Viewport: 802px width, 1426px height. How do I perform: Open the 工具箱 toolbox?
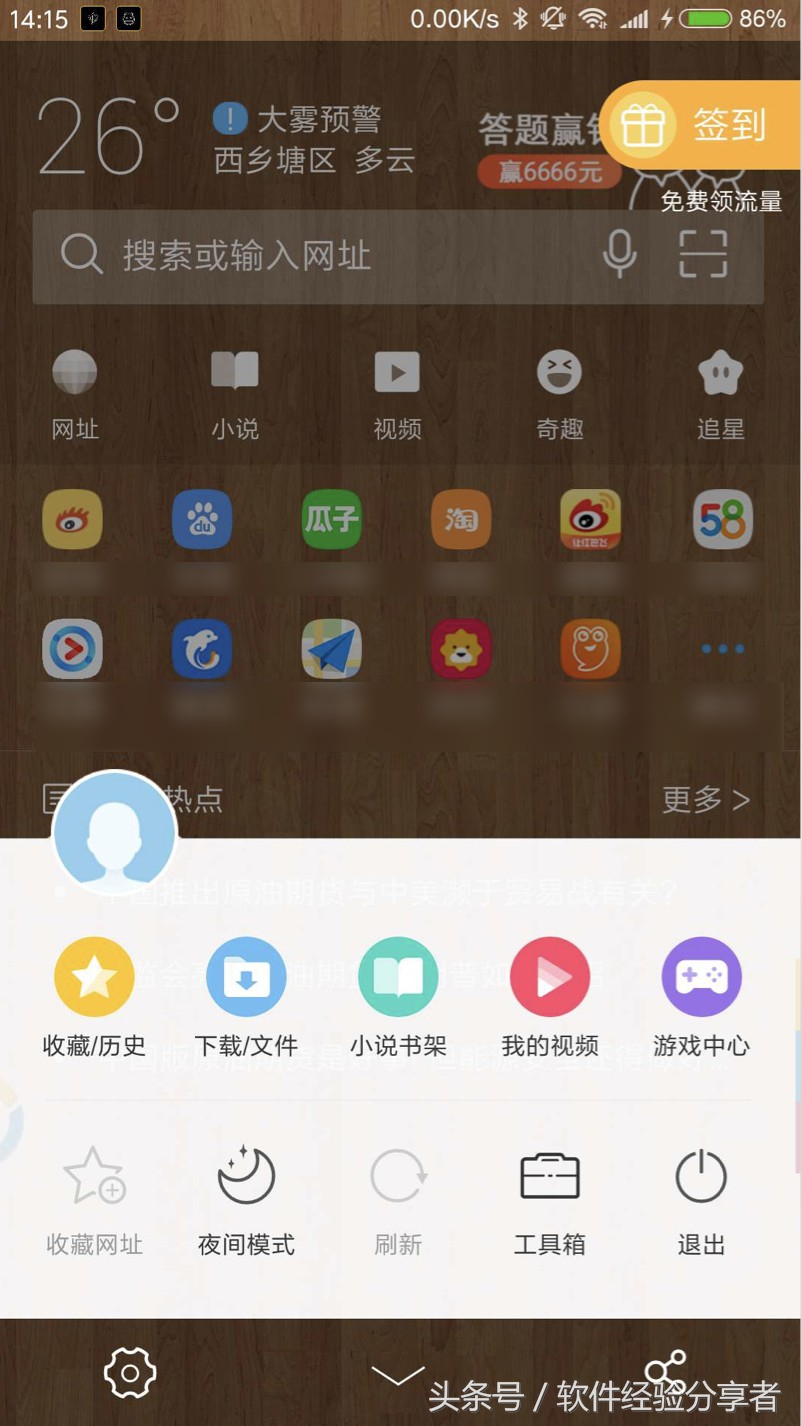coord(549,1195)
